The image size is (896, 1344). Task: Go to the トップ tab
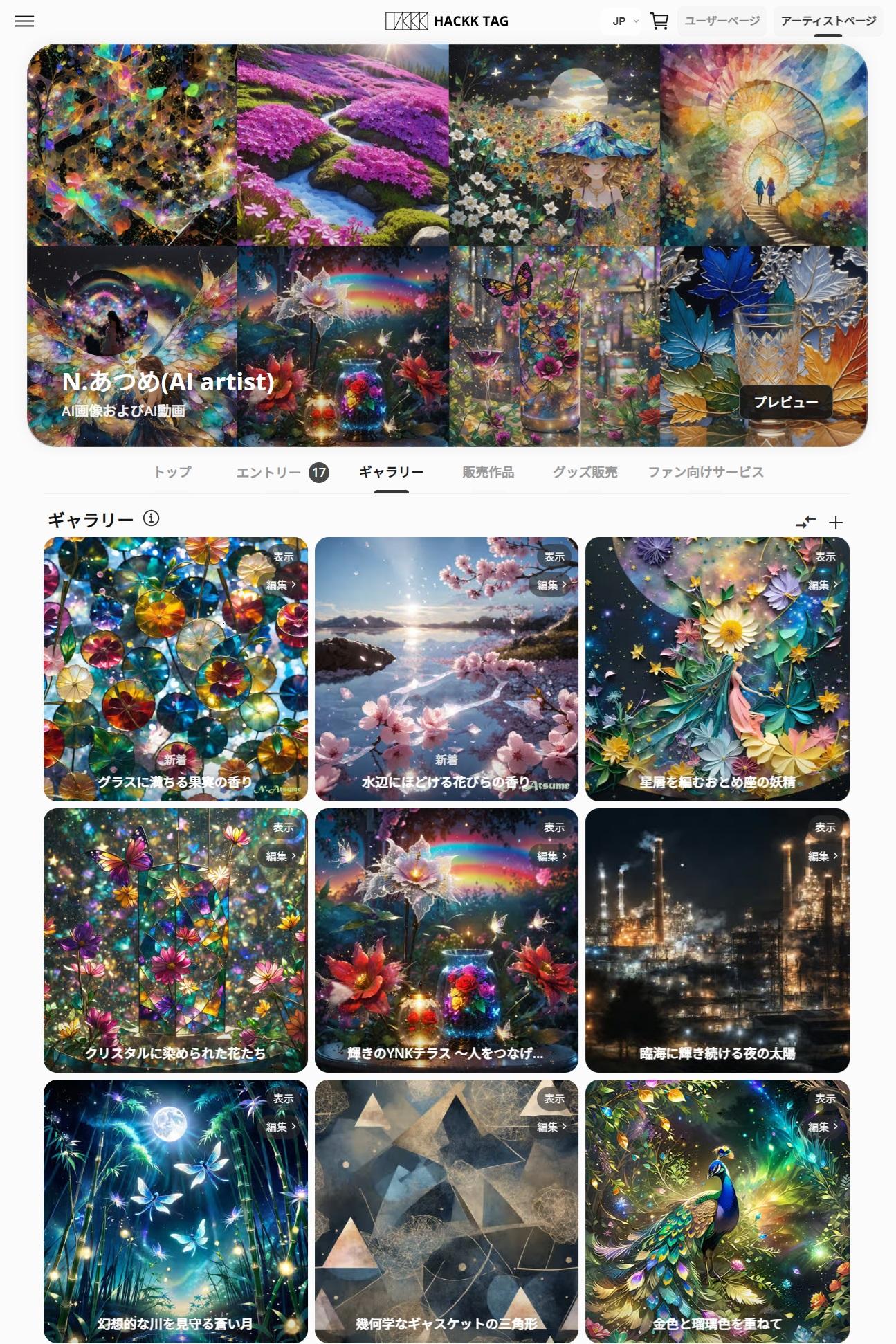172,472
